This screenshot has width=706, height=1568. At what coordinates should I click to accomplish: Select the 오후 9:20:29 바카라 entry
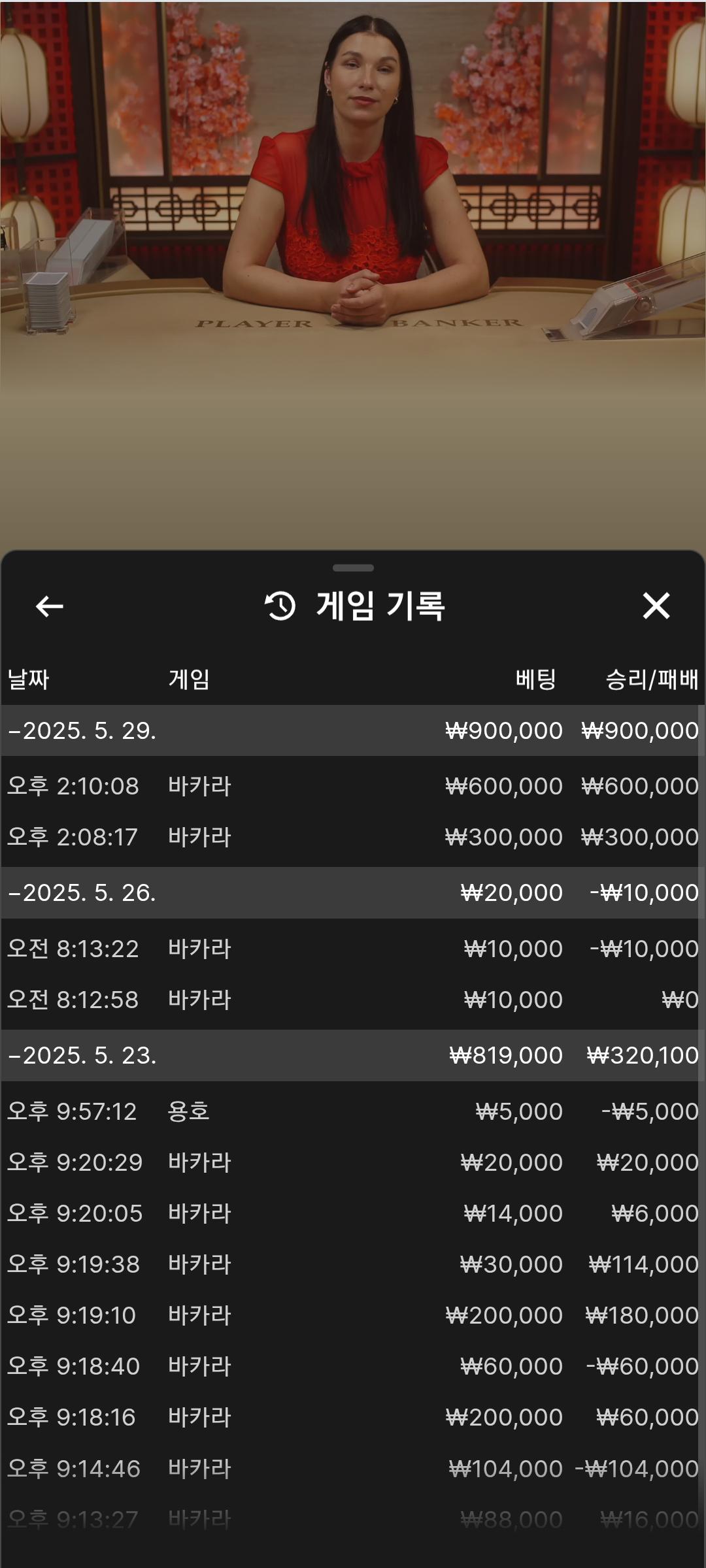[353, 1162]
